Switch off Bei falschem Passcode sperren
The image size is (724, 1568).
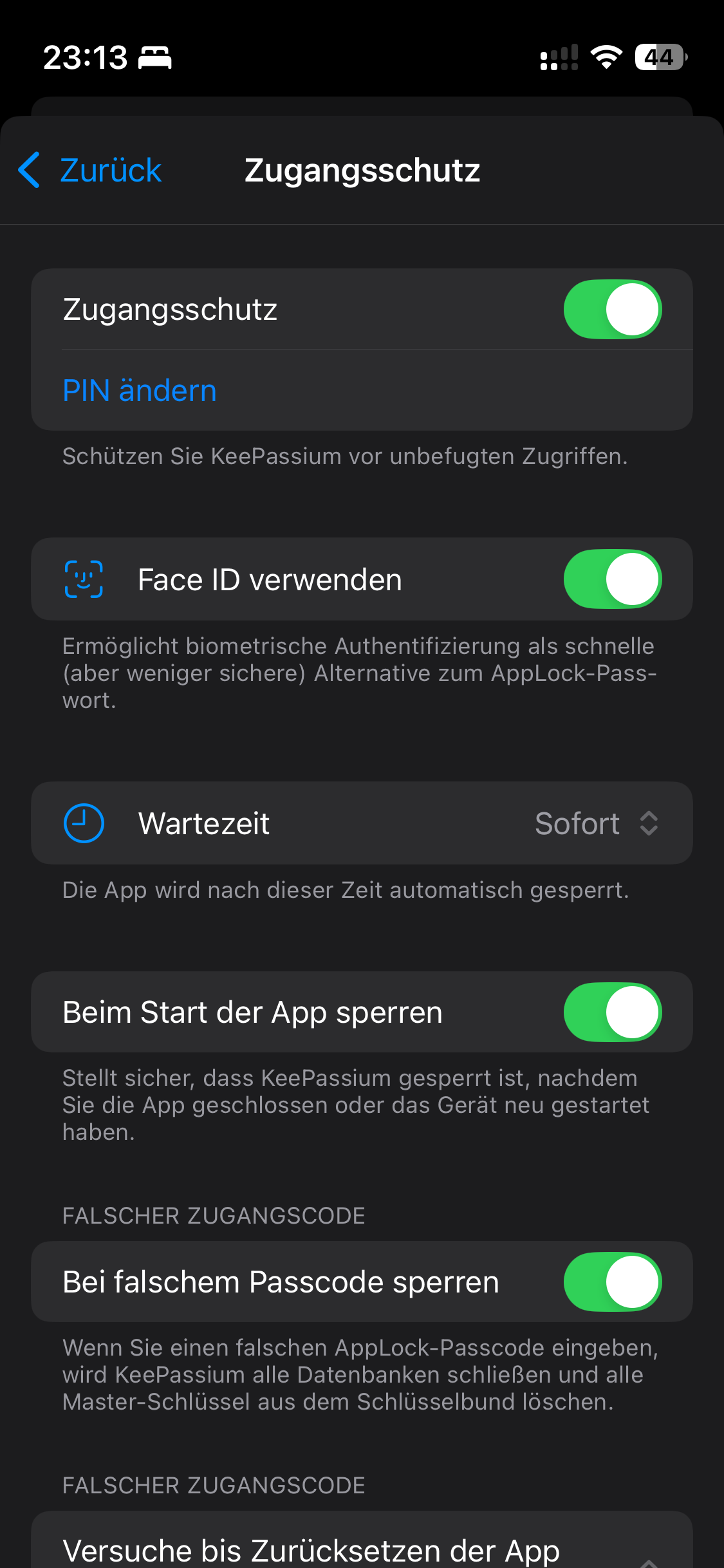click(x=612, y=1282)
